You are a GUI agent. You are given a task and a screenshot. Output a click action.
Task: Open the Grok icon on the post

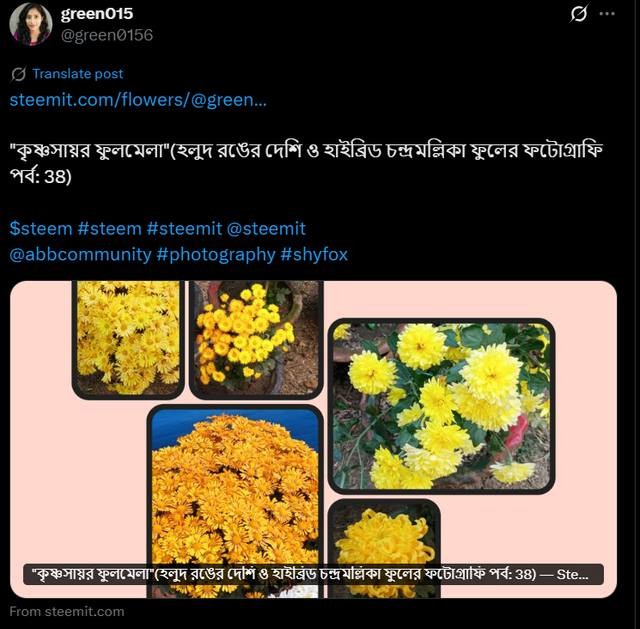[x=578, y=14]
